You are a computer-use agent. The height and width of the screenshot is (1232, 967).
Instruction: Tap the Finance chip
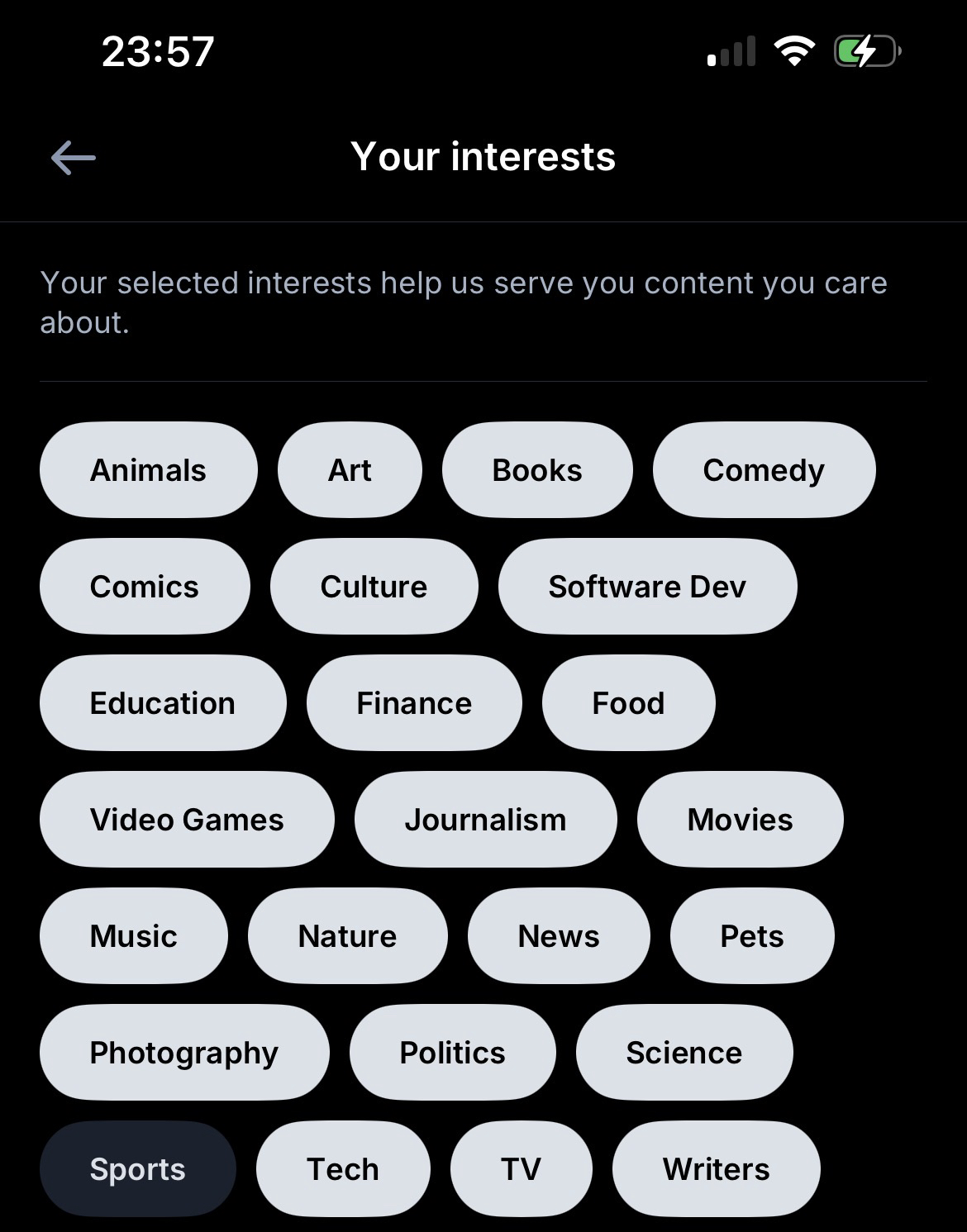click(x=414, y=703)
